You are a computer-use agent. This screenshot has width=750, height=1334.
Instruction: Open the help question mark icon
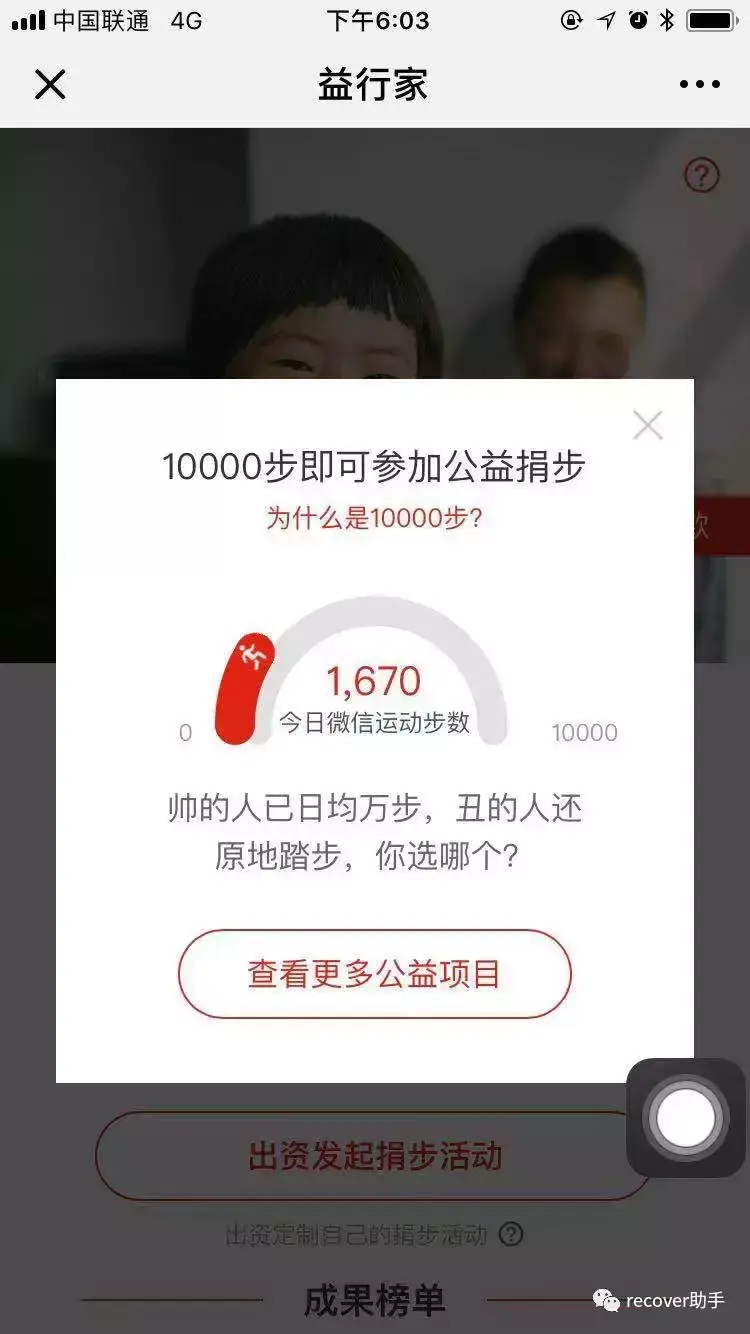click(702, 176)
